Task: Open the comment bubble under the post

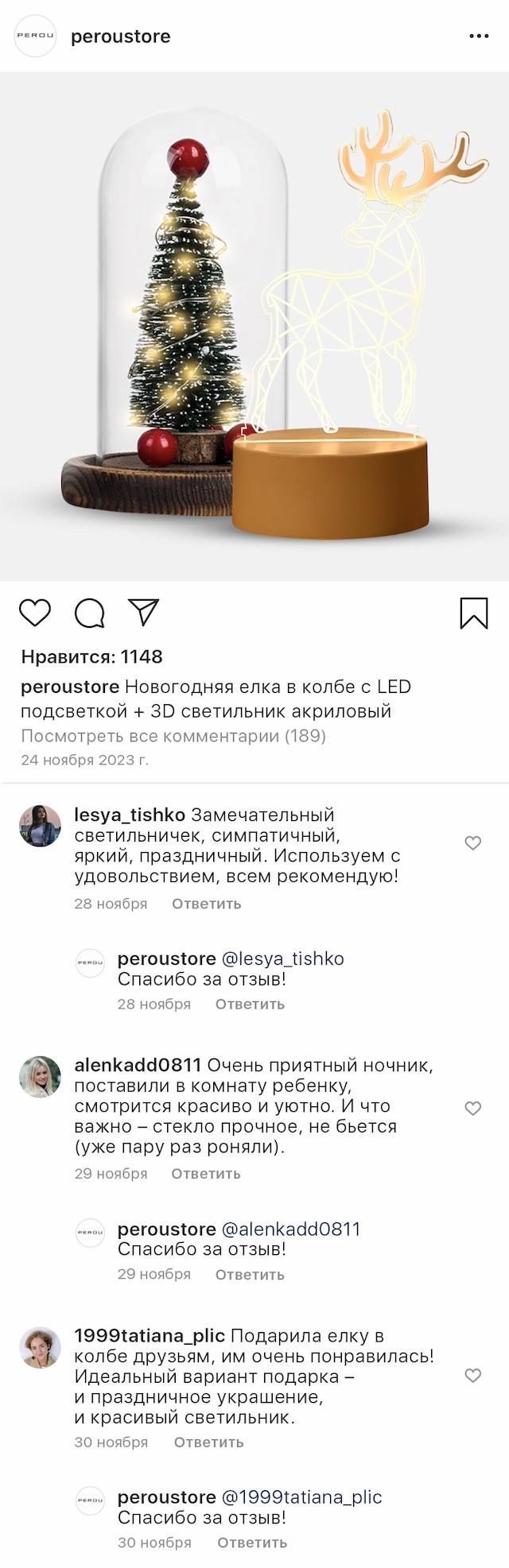Action: [x=89, y=613]
